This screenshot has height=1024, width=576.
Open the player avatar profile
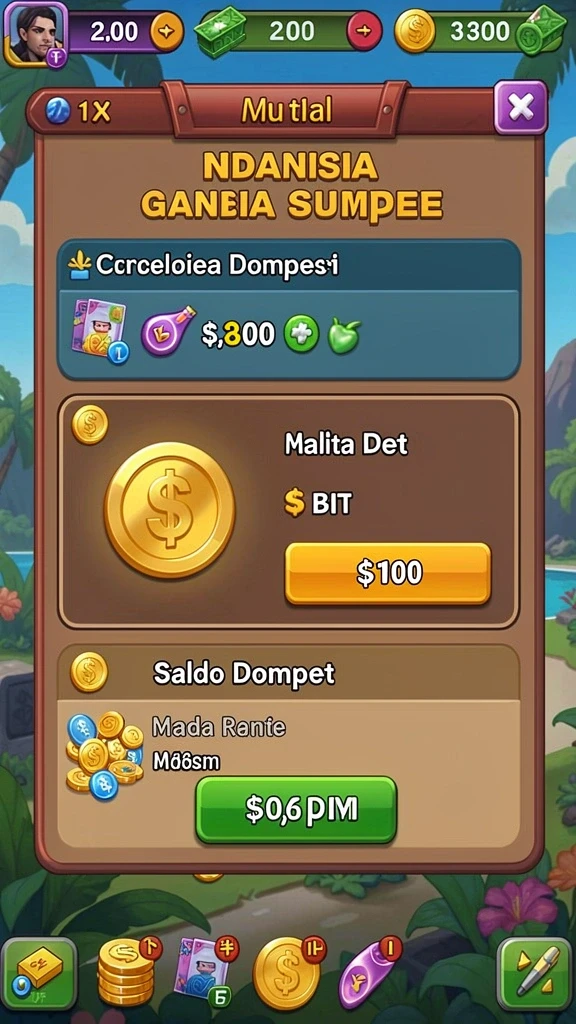coord(35,34)
